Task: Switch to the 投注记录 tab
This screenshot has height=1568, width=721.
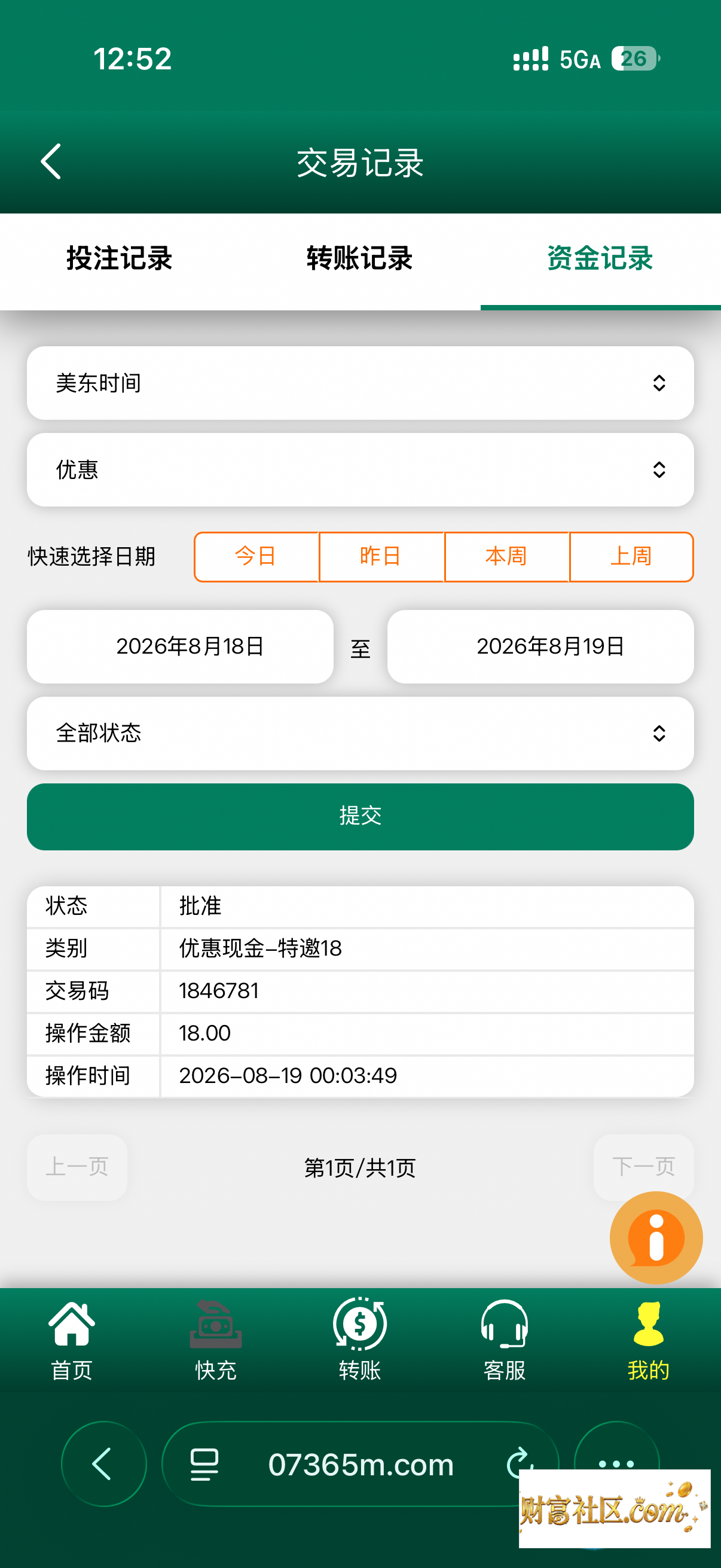Action: 120,259
